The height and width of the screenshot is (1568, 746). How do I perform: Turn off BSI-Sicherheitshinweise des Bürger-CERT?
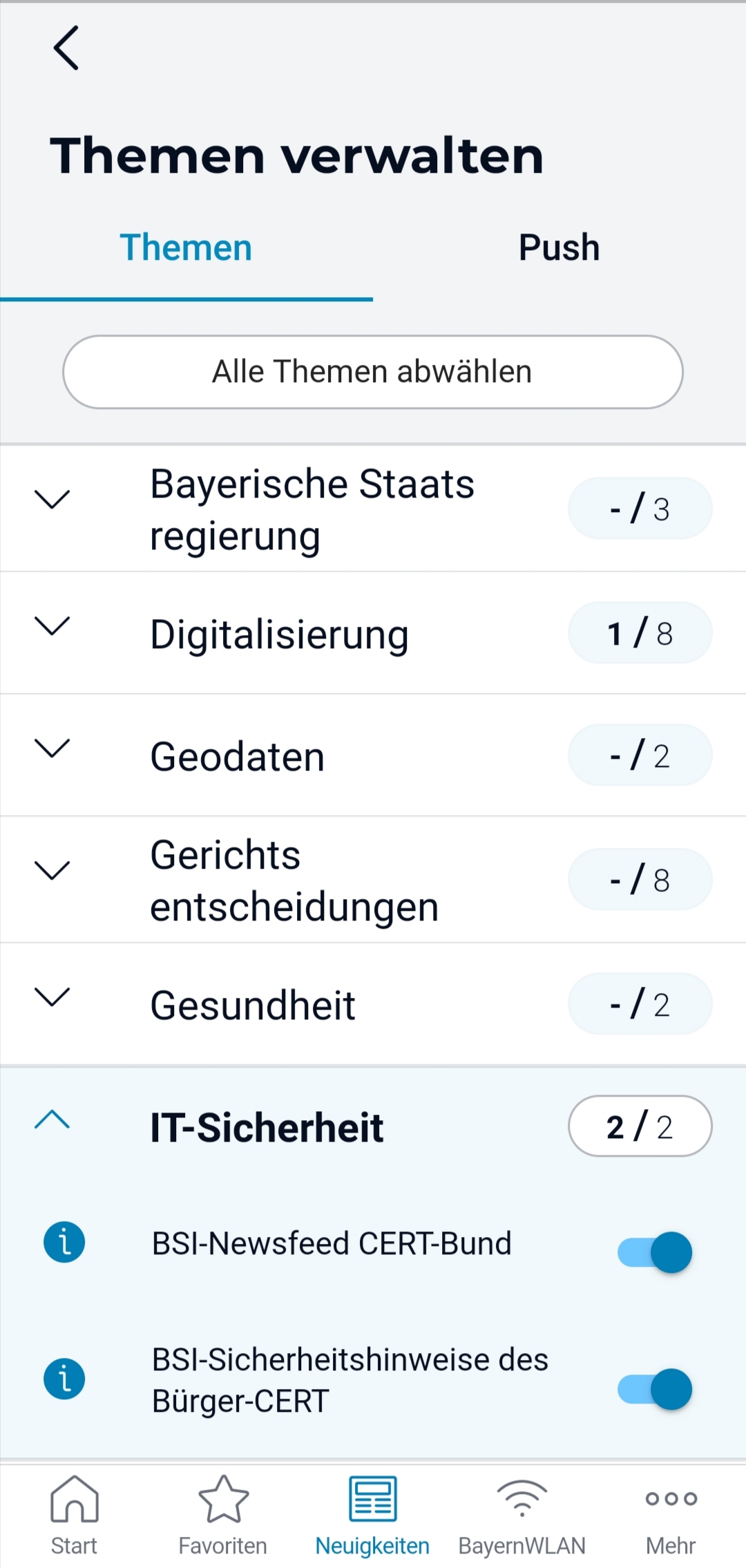(655, 1389)
